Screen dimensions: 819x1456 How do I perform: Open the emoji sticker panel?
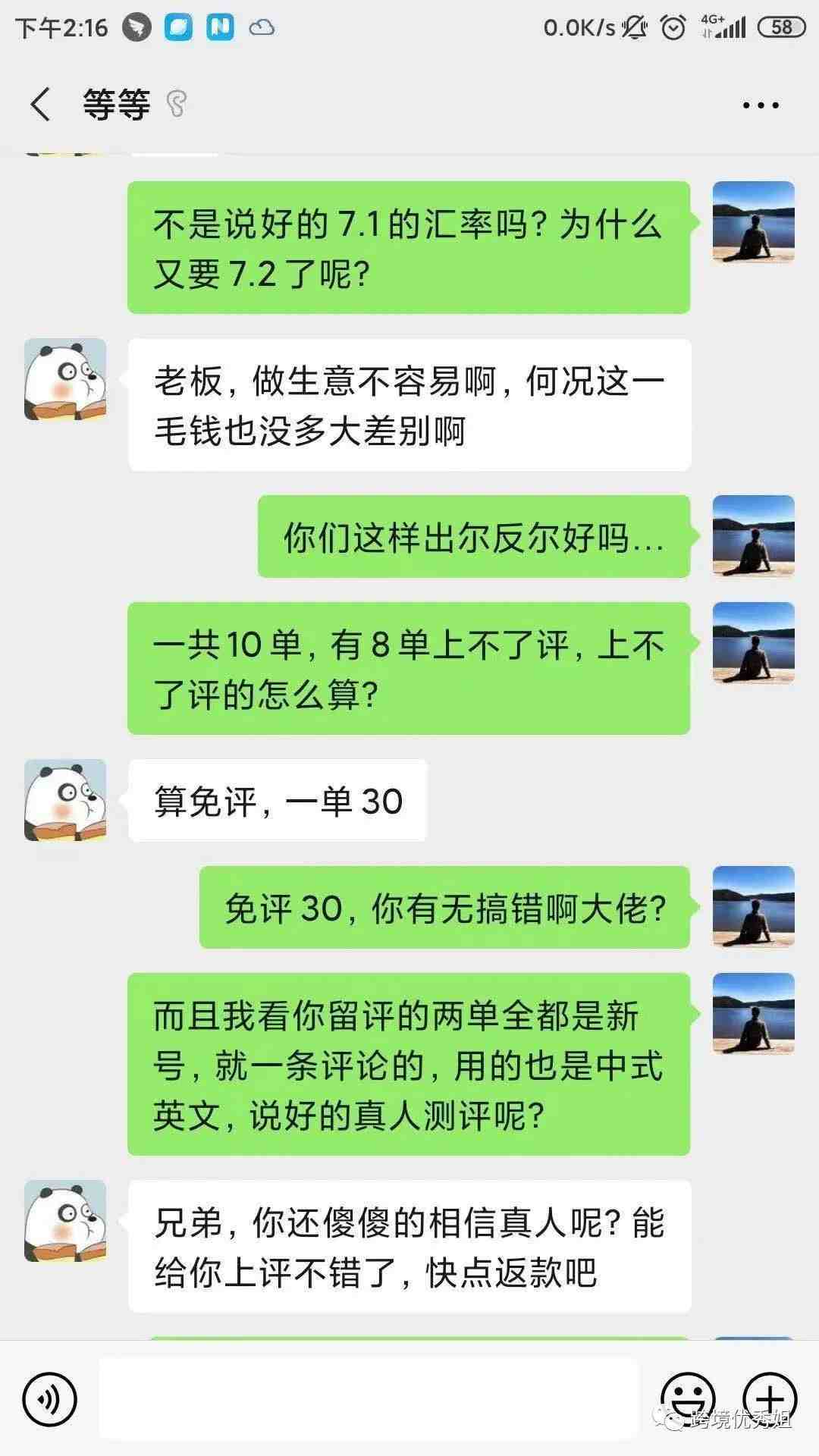[x=688, y=1398]
